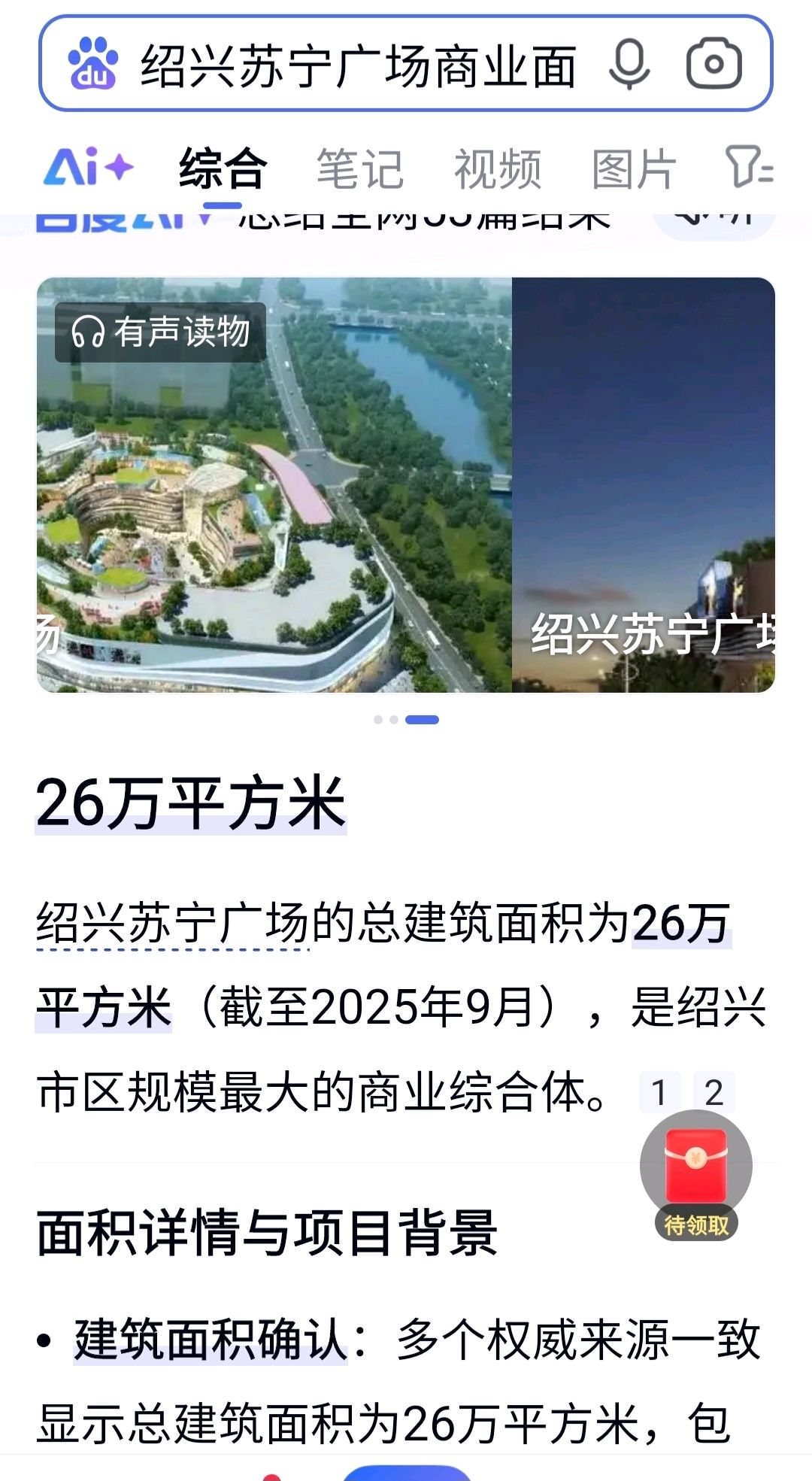Open camera image search
The height and width of the screenshot is (1481, 812).
click(x=714, y=65)
